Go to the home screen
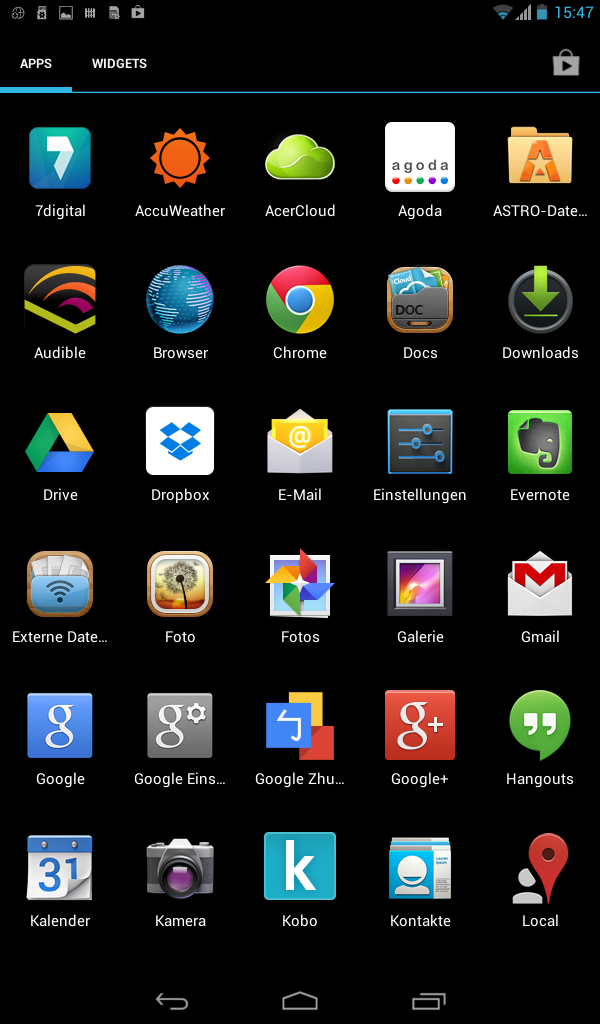Image resolution: width=600 pixels, height=1024 pixels. point(300,1000)
